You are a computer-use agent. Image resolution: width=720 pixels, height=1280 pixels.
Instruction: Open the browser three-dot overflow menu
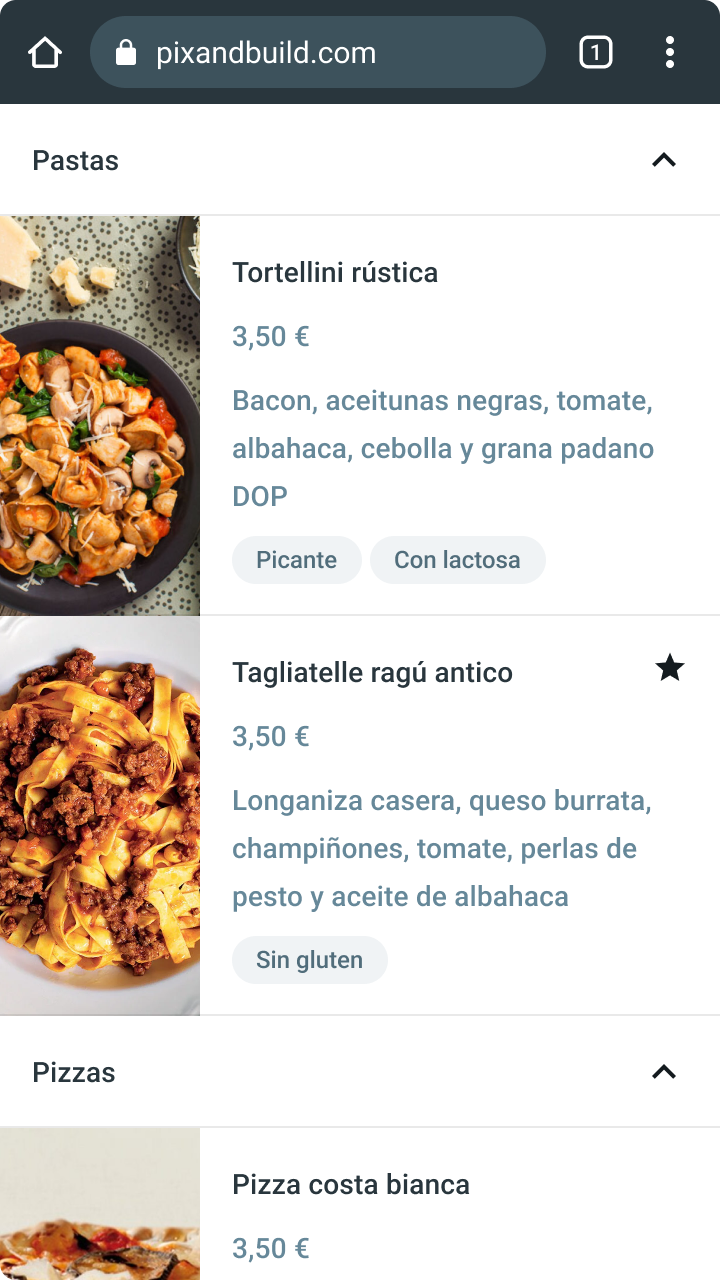pos(669,52)
